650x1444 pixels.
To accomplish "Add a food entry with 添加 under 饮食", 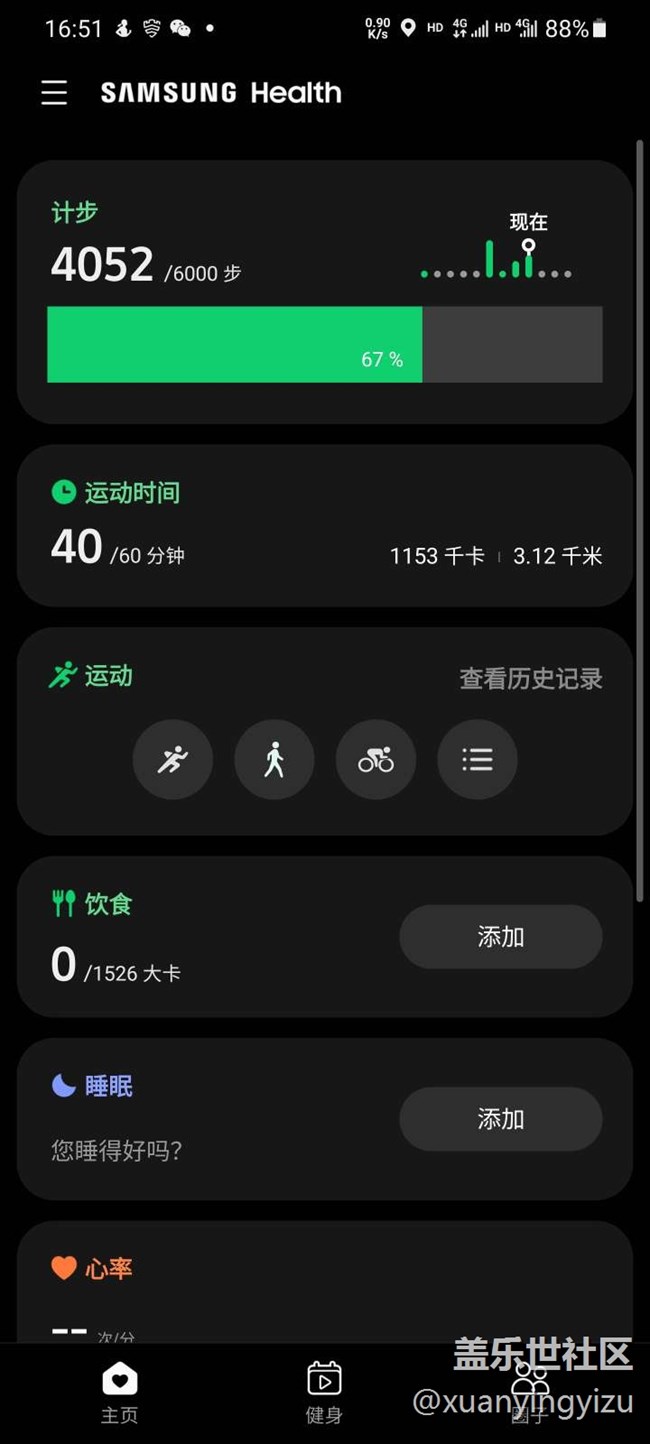I will coord(501,937).
